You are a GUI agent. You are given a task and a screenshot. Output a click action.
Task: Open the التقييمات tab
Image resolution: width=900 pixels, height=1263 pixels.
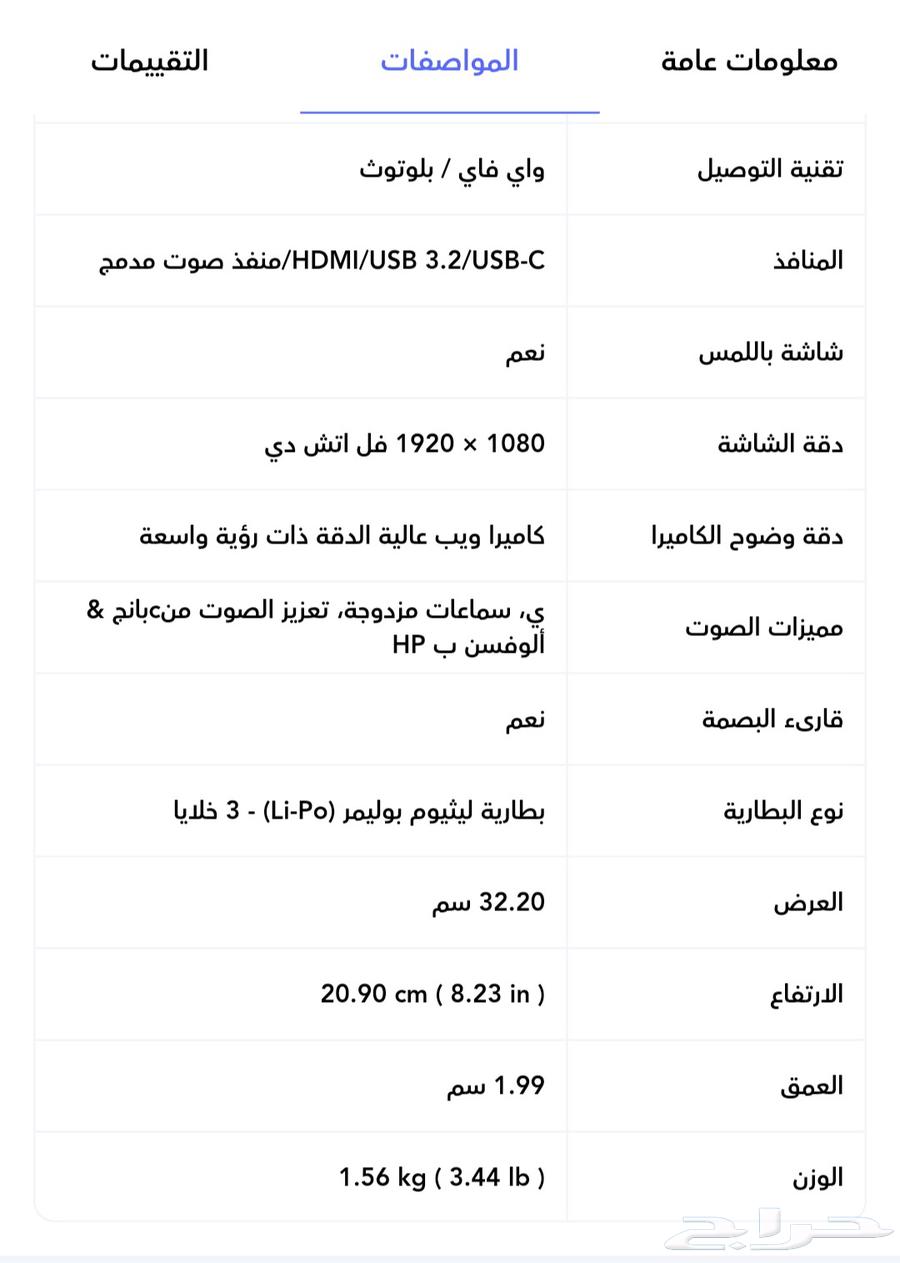click(x=150, y=60)
